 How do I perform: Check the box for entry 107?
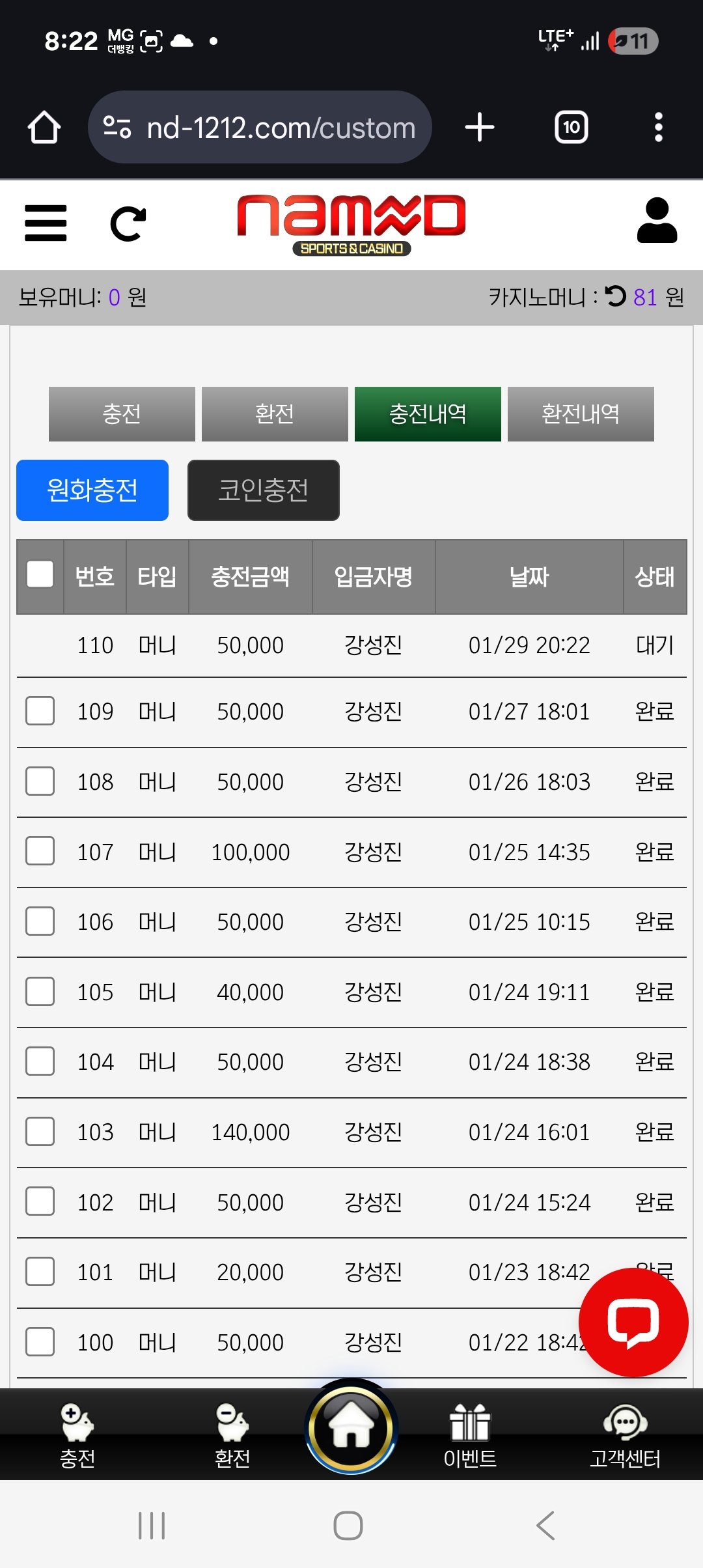(x=40, y=851)
